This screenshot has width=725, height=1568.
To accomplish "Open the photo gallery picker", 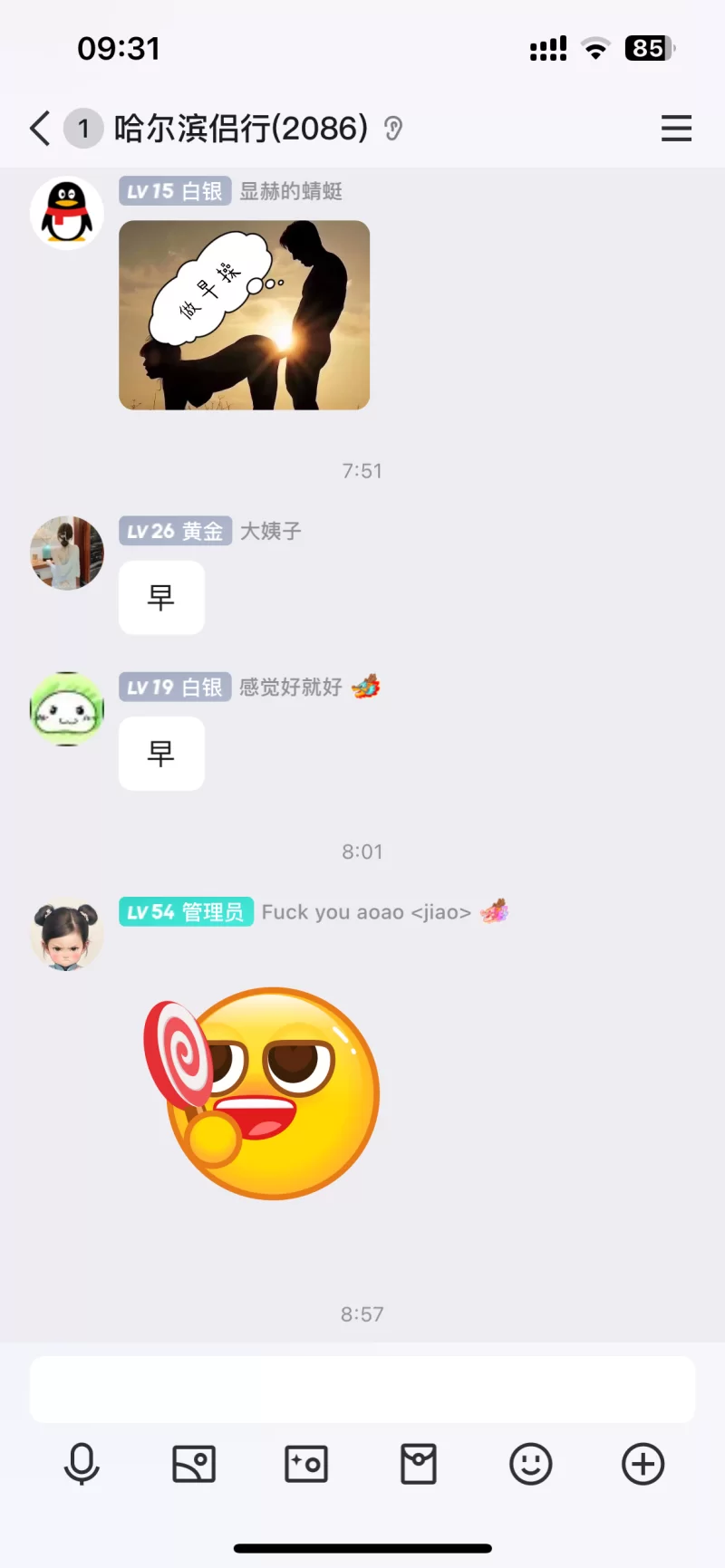I will click(194, 1464).
